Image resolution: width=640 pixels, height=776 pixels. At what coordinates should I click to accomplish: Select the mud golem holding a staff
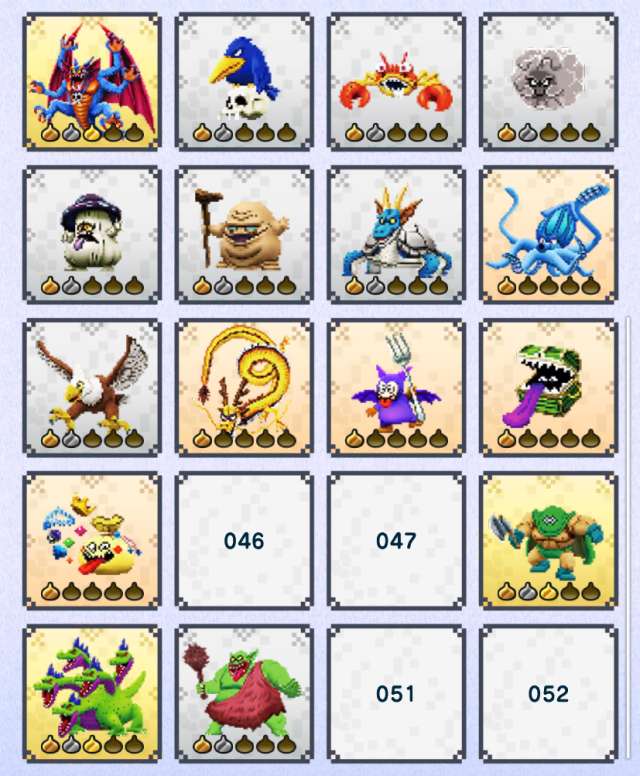pos(244,234)
